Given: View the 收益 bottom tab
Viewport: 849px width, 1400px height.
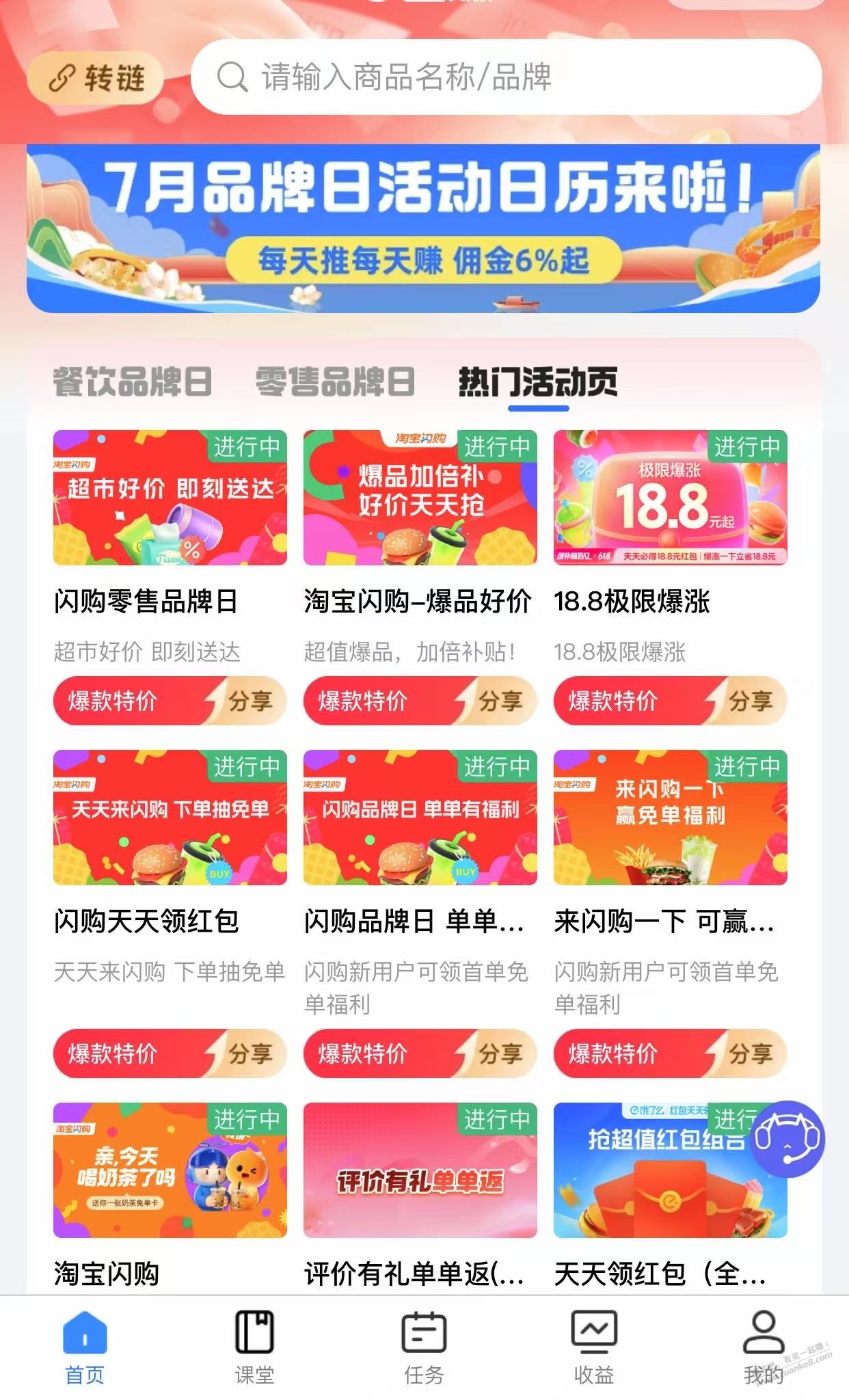Looking at the screenshot, I should (x=593, y=1347).
